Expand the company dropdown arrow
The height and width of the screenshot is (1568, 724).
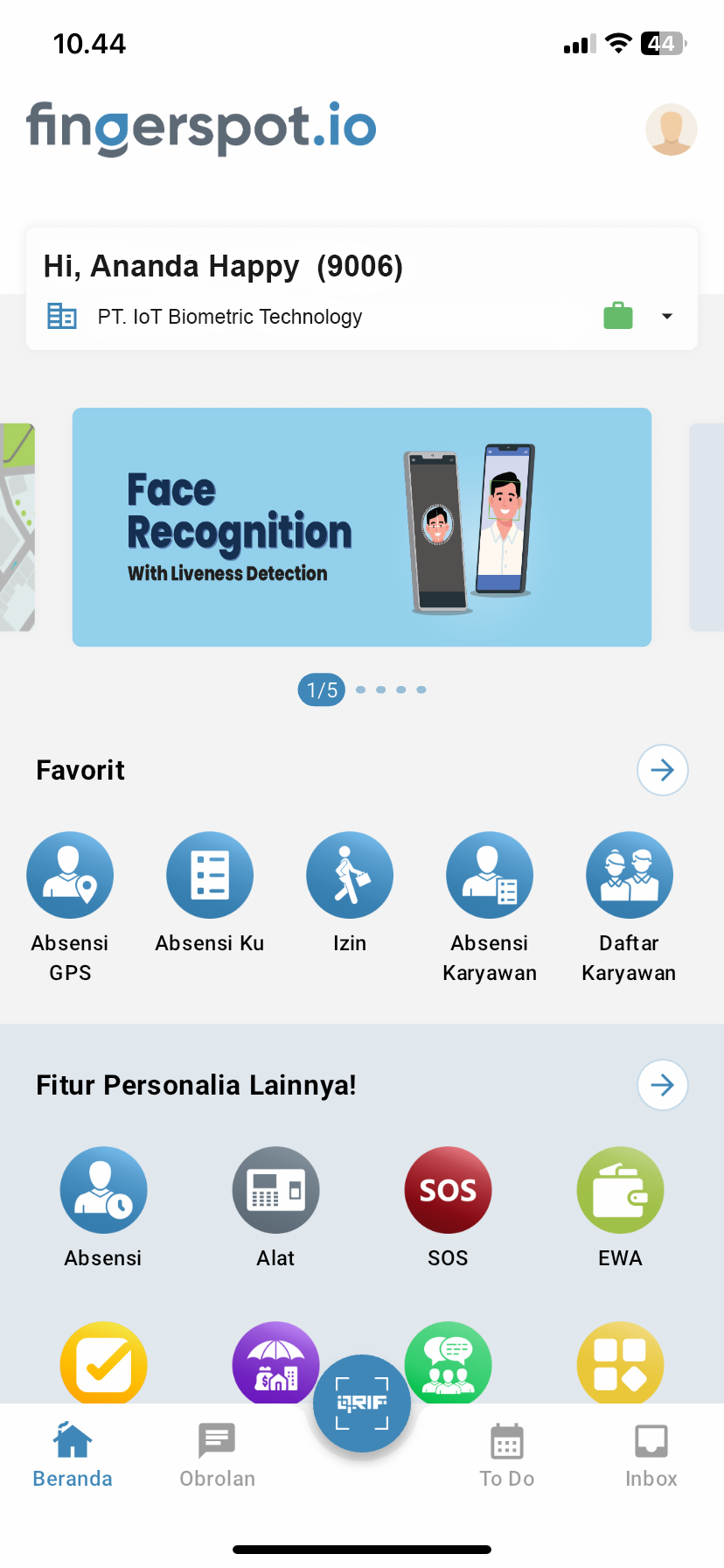click(667, 316)
